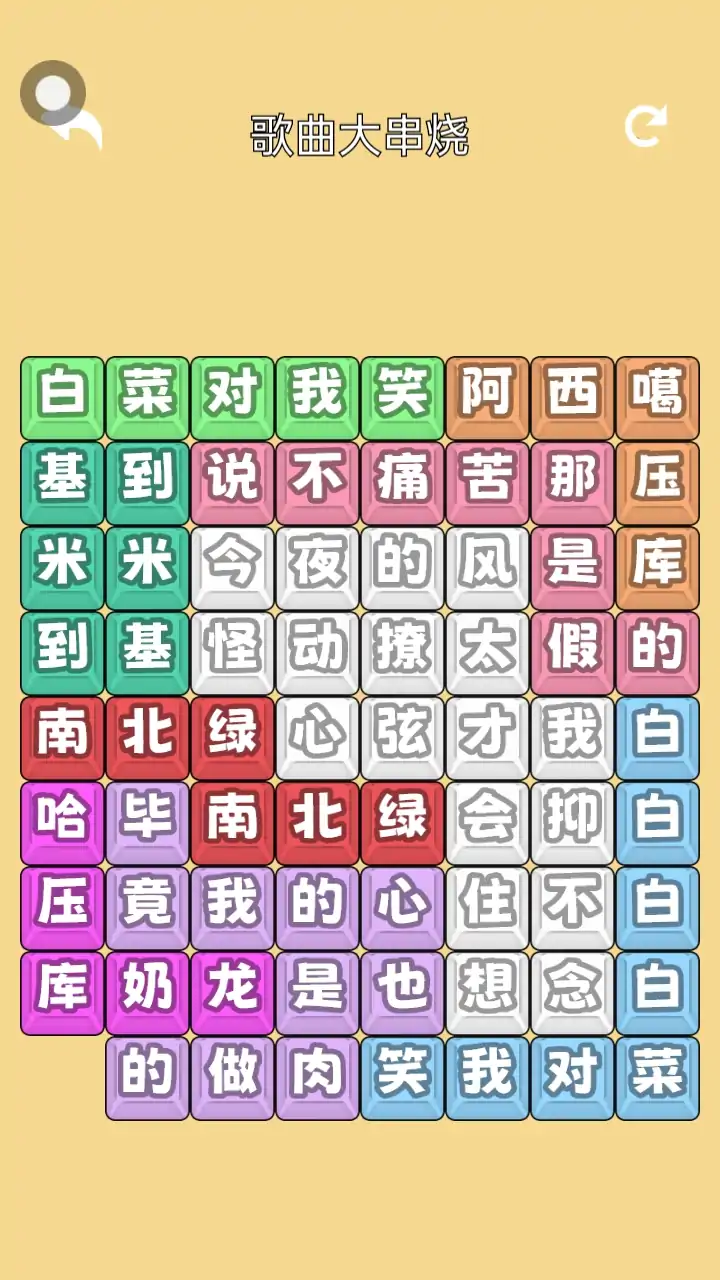Select the white tile 抑
The width and height of the screenshot is (720, 1280).
click(572, 822)
